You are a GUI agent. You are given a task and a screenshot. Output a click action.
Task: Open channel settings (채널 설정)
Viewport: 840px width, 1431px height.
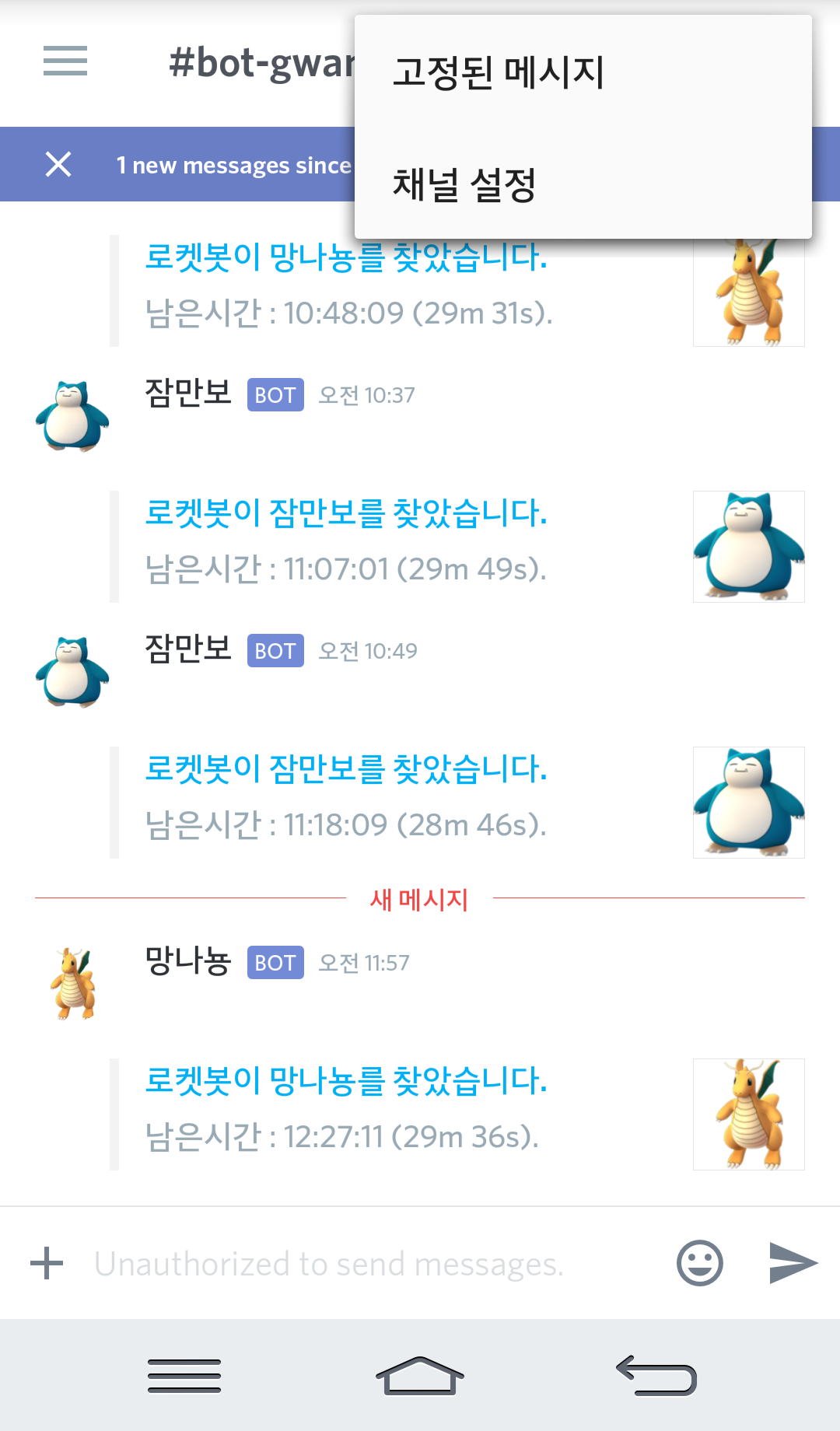tap(464, 184)
